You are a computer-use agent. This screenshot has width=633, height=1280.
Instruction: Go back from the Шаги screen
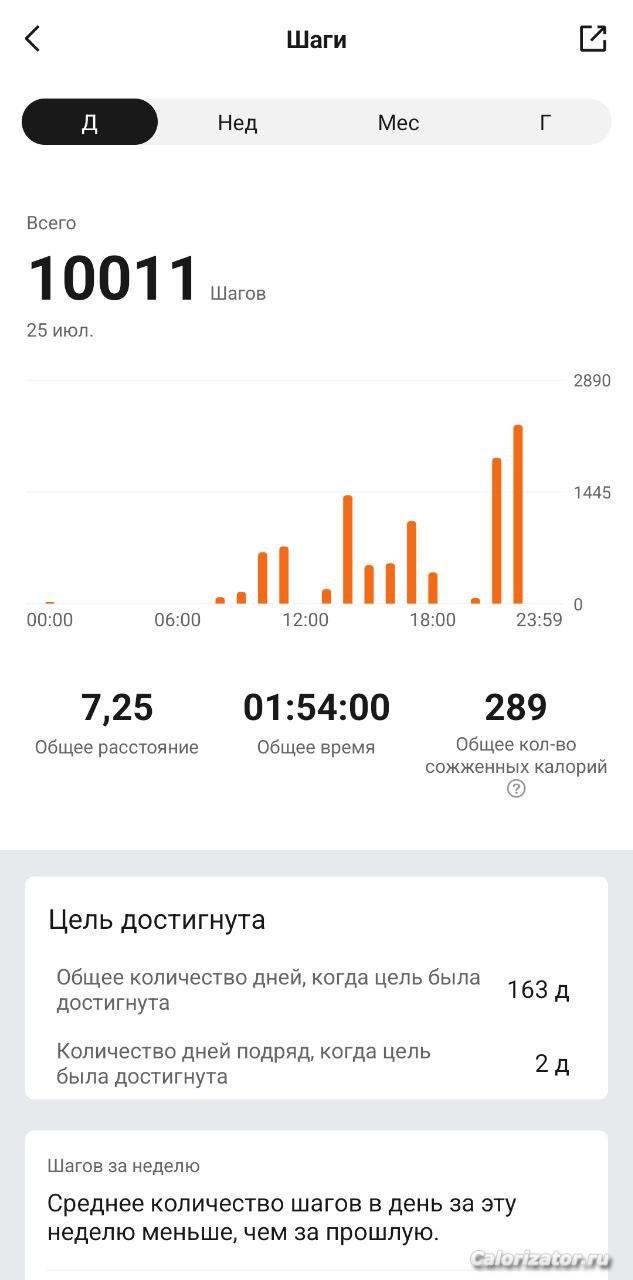32,39
